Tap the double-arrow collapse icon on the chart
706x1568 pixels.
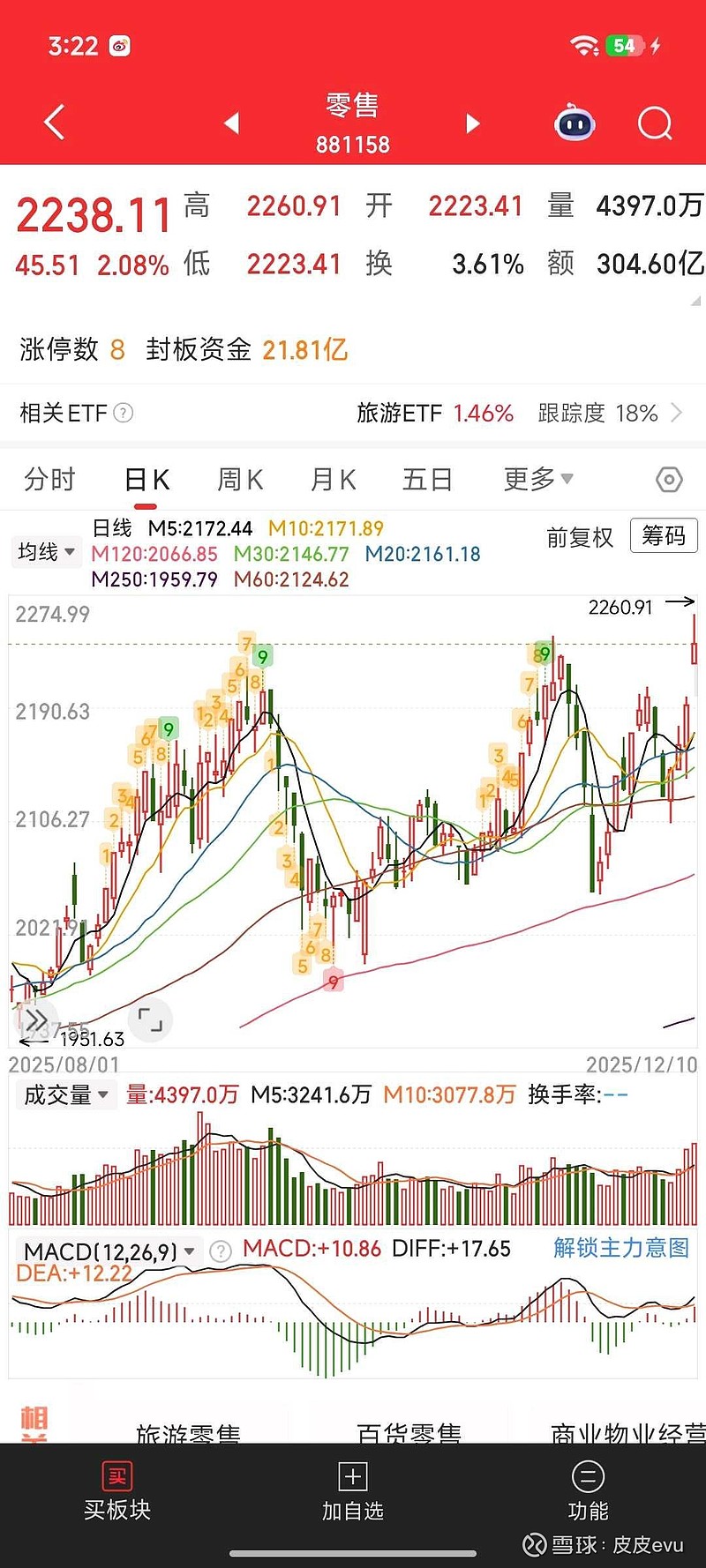coord(36,1019)
